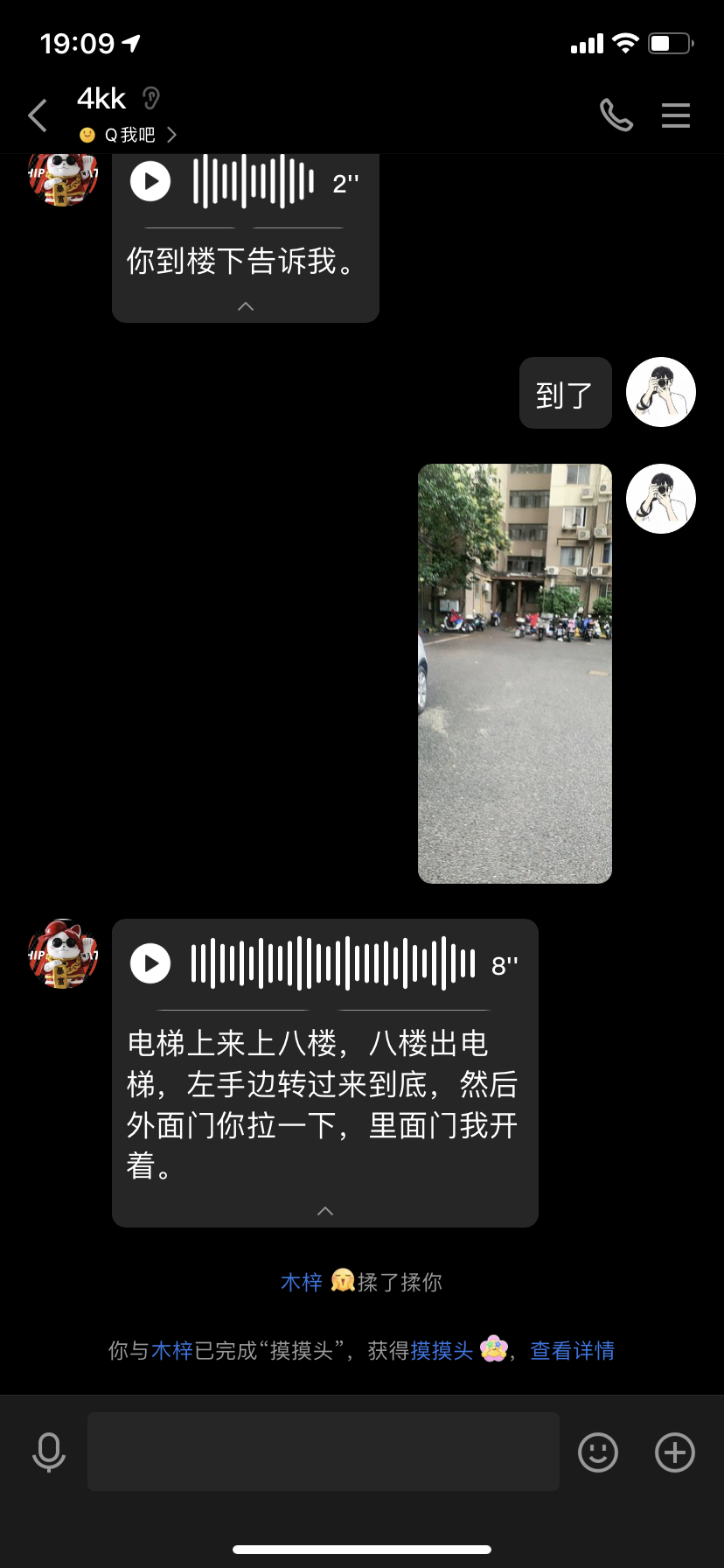Play the 2-second voice message
This screenshot has width=724, height=1568.
tap(150, 181)
